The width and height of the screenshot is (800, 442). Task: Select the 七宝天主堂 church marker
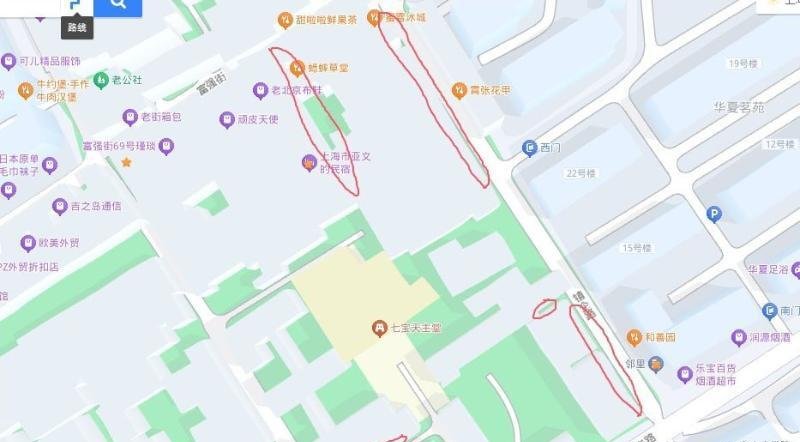pos(379,327)
